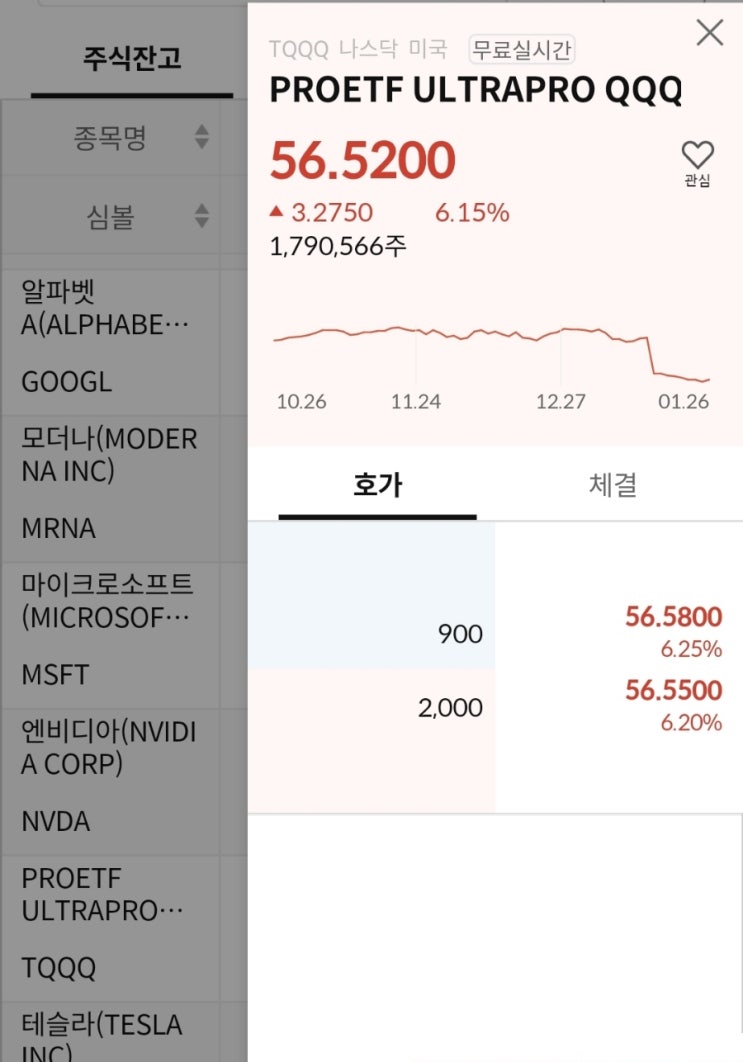743x1062 pixels.
Task: Add TQQQ to 관심 favorites with the heart
Action: pos(697,157)
